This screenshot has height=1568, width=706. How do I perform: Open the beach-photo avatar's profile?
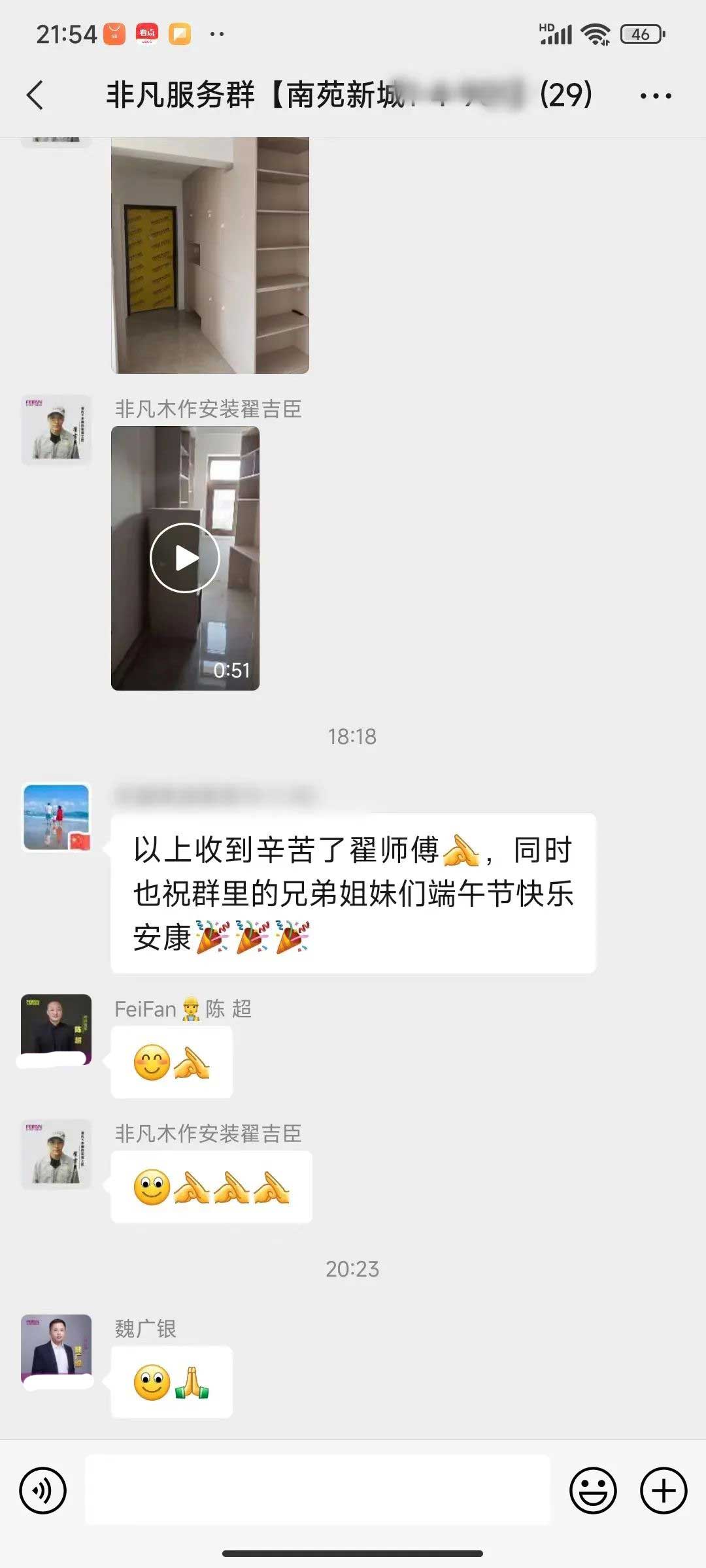[x=56, y=817]
